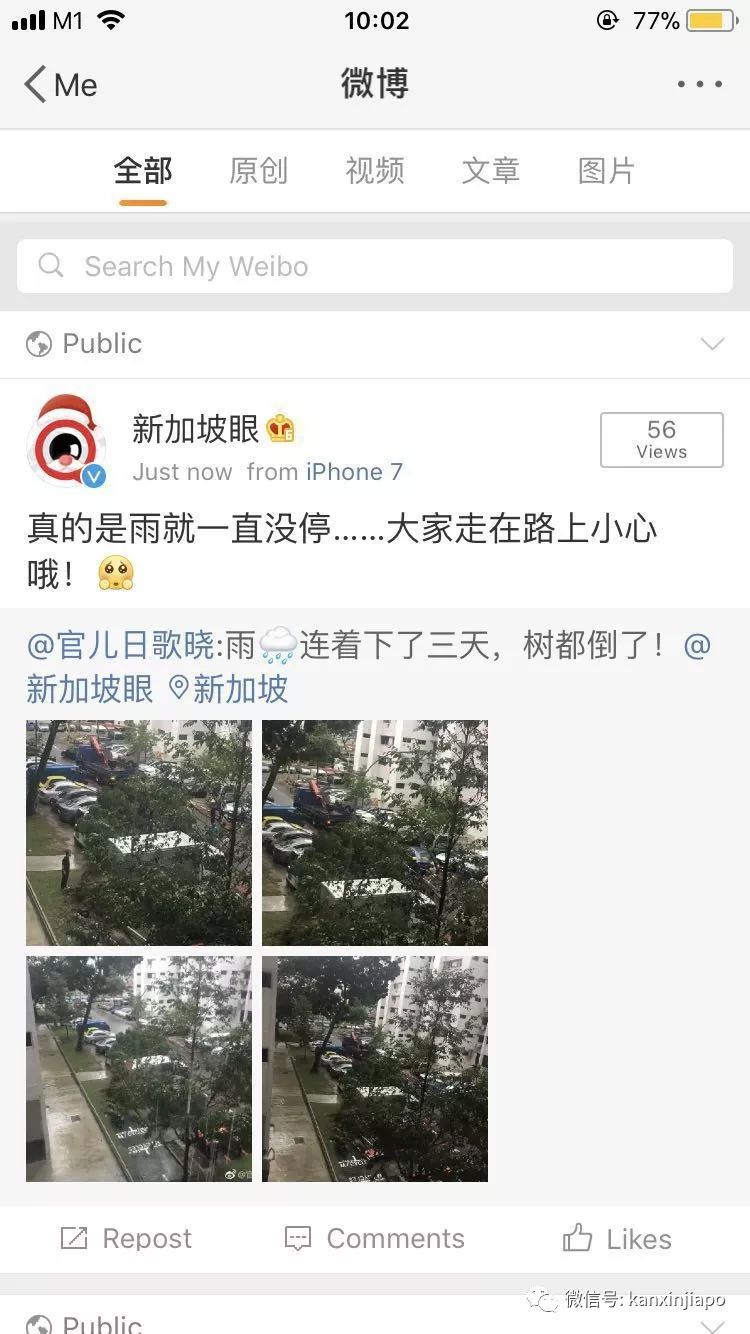Open 新加坡眼 profile avatar

tap(66, 442)
